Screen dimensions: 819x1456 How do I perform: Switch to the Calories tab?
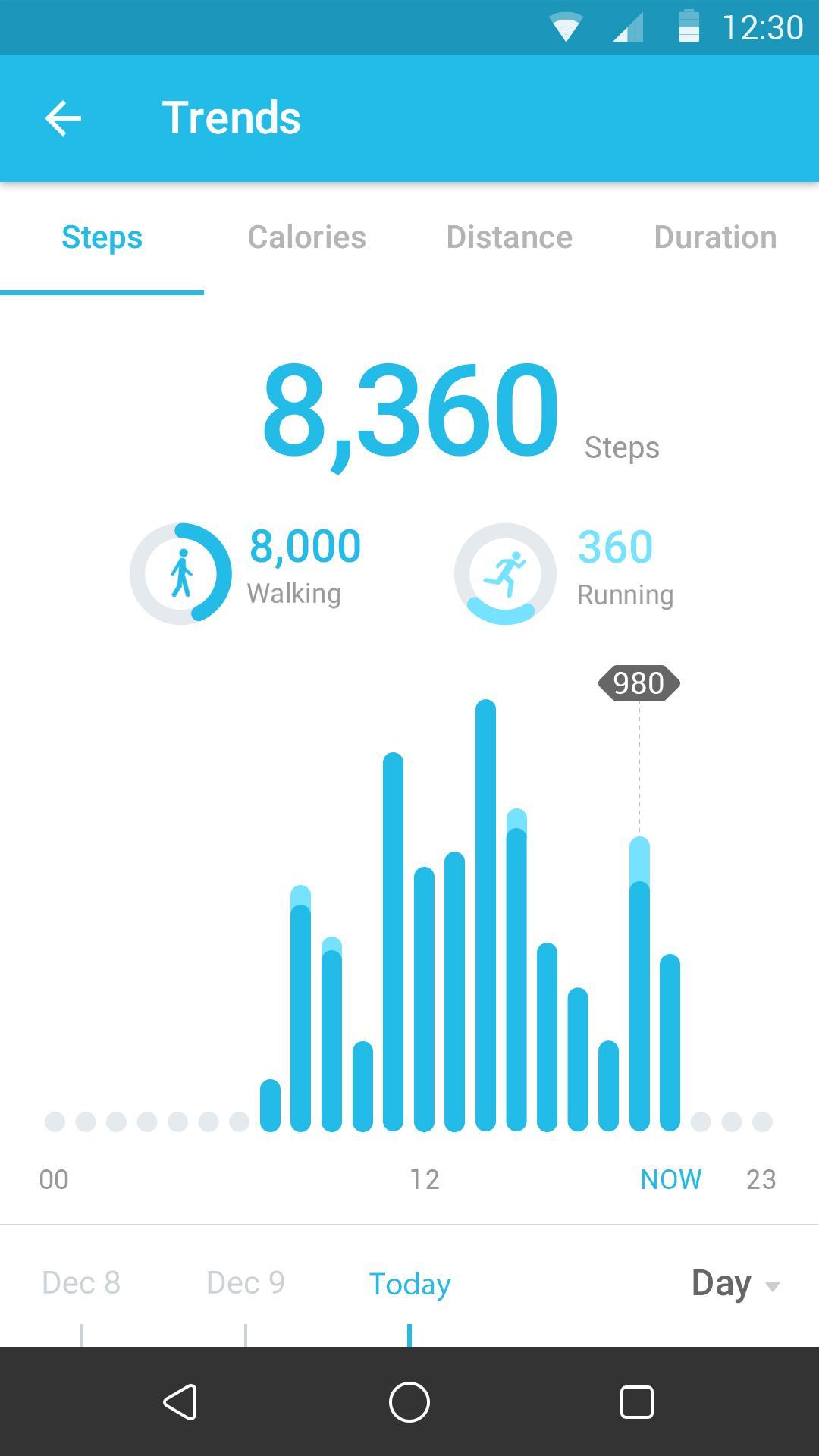pyautogui.click(x=306, y=237)
